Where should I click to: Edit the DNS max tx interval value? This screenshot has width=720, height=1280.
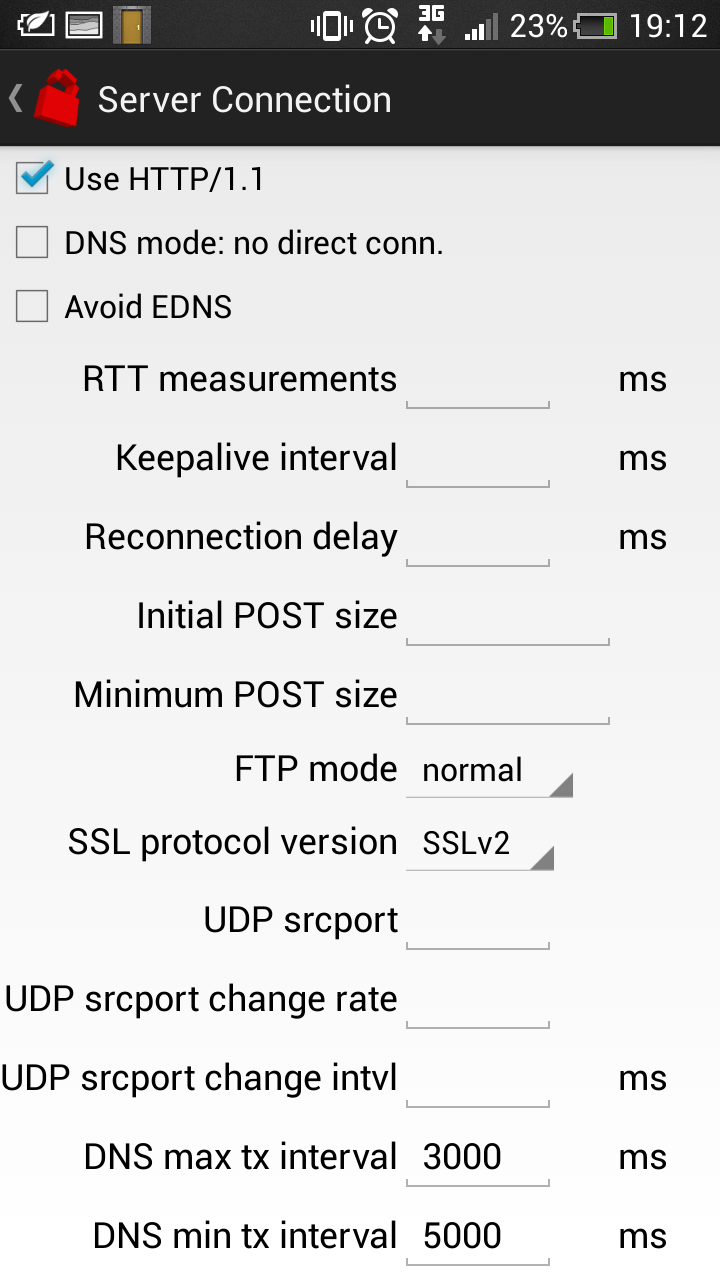pos(478,1158)
